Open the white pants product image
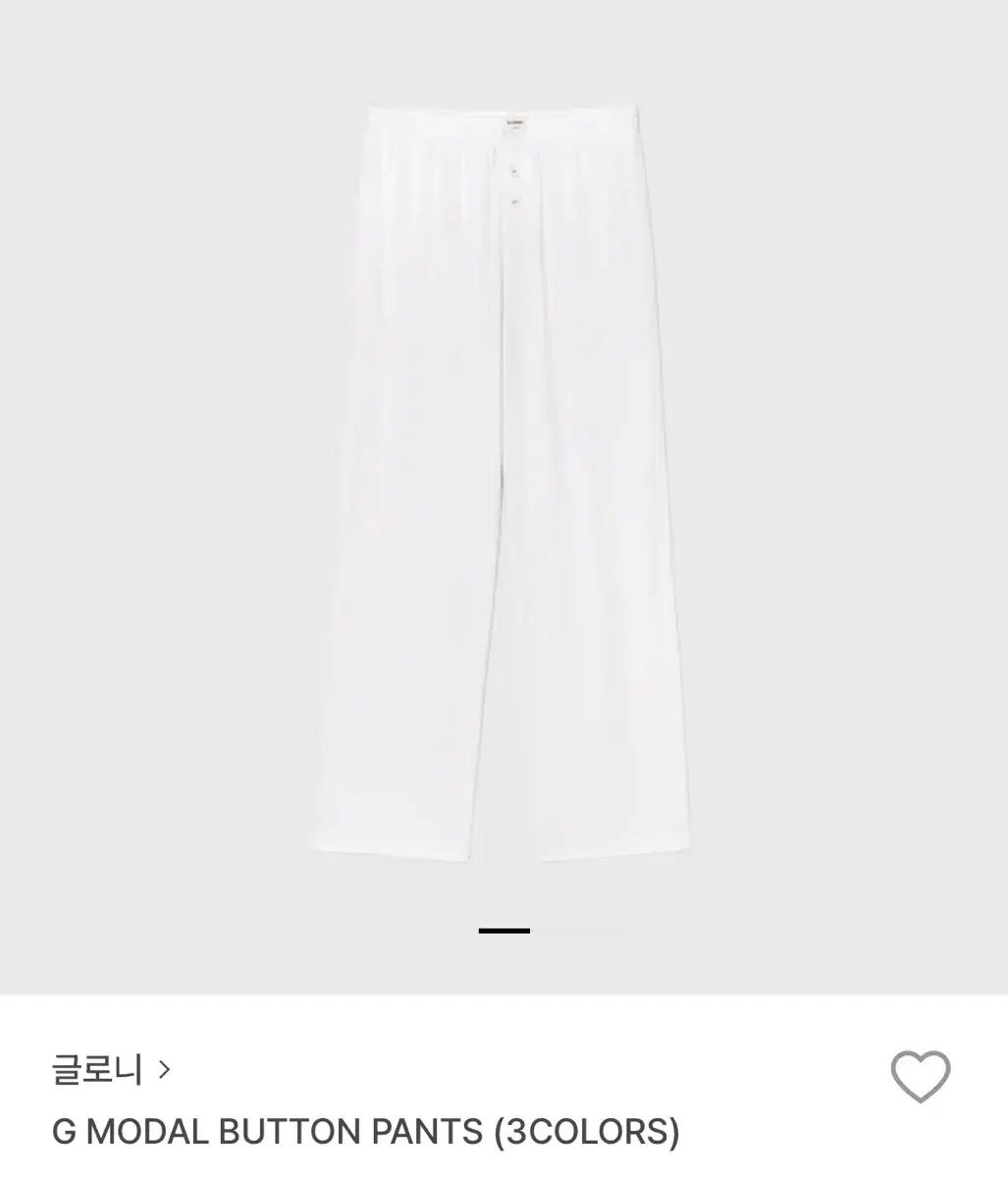Viewport: 1008px width, 1178px height. coord(504,481)
